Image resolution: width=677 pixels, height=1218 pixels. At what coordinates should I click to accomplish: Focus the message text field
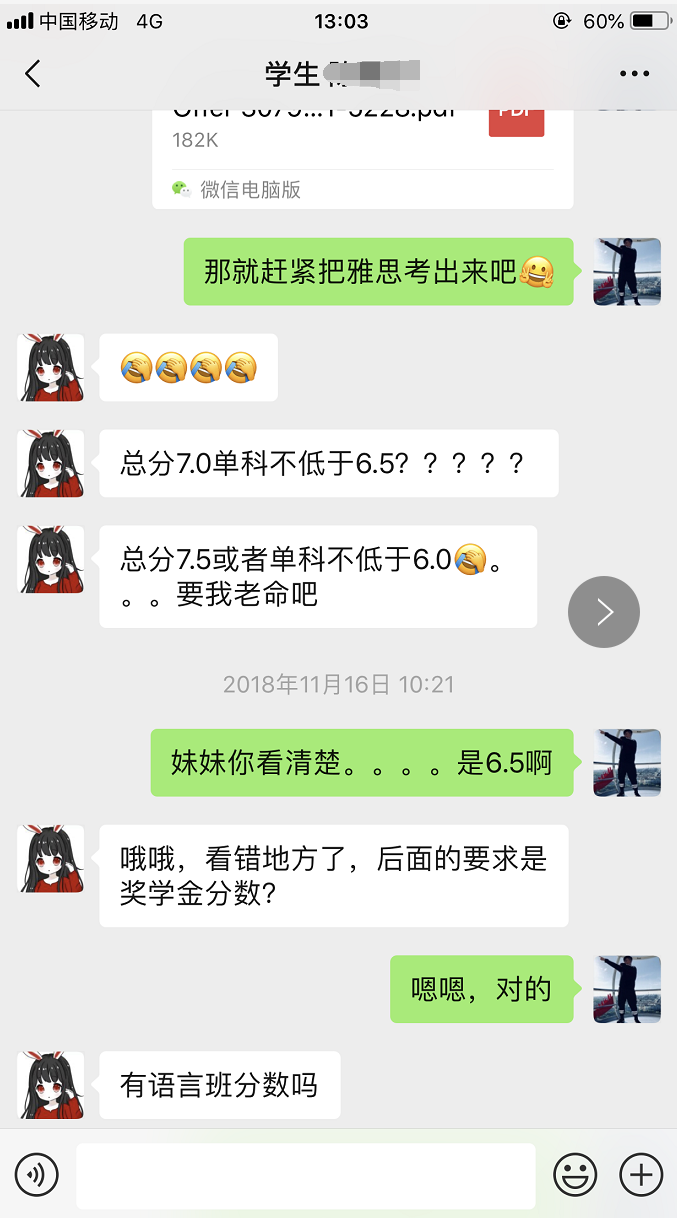[x=305, y=1175]
